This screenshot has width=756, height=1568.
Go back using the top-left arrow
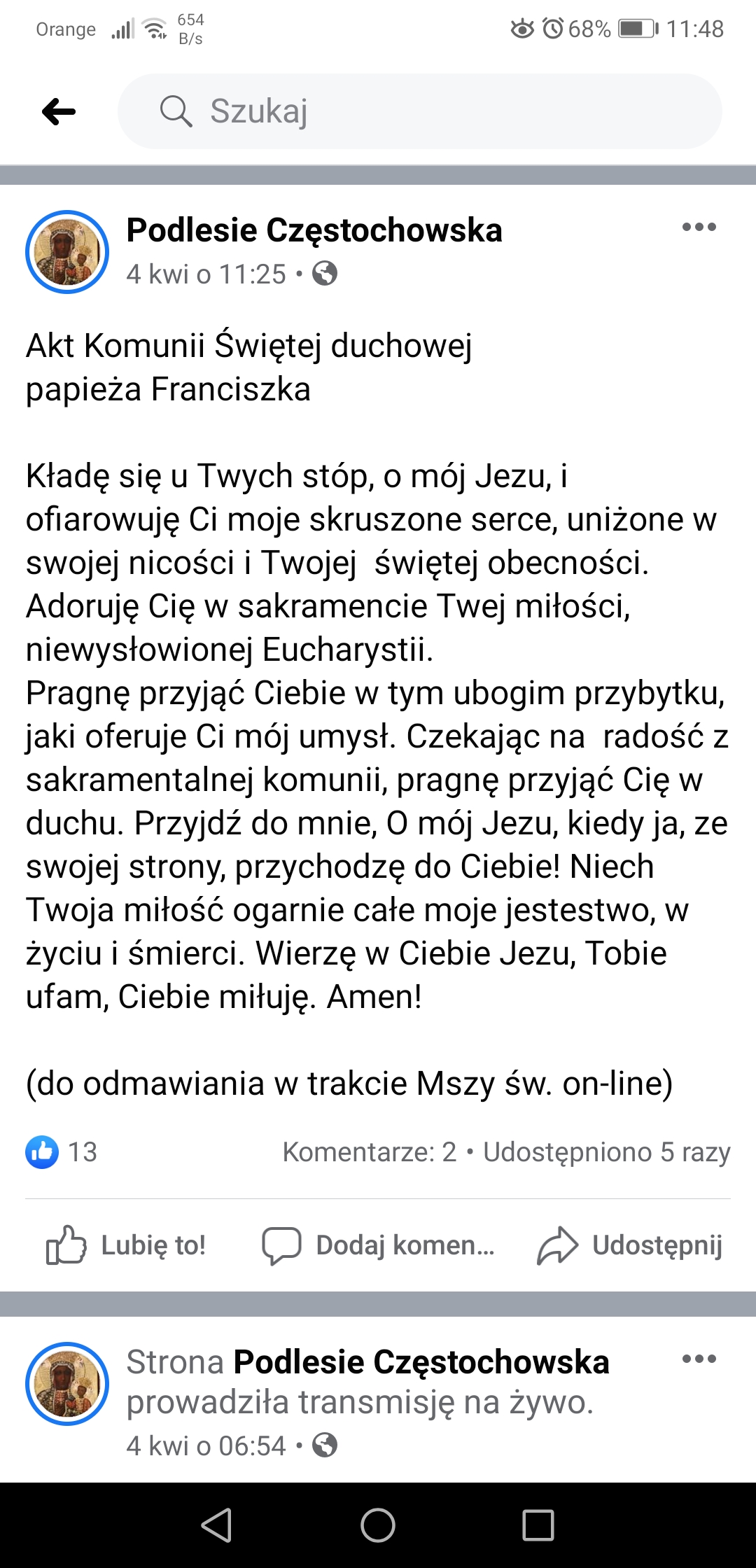pyautogui.click(x=59, y=111)
